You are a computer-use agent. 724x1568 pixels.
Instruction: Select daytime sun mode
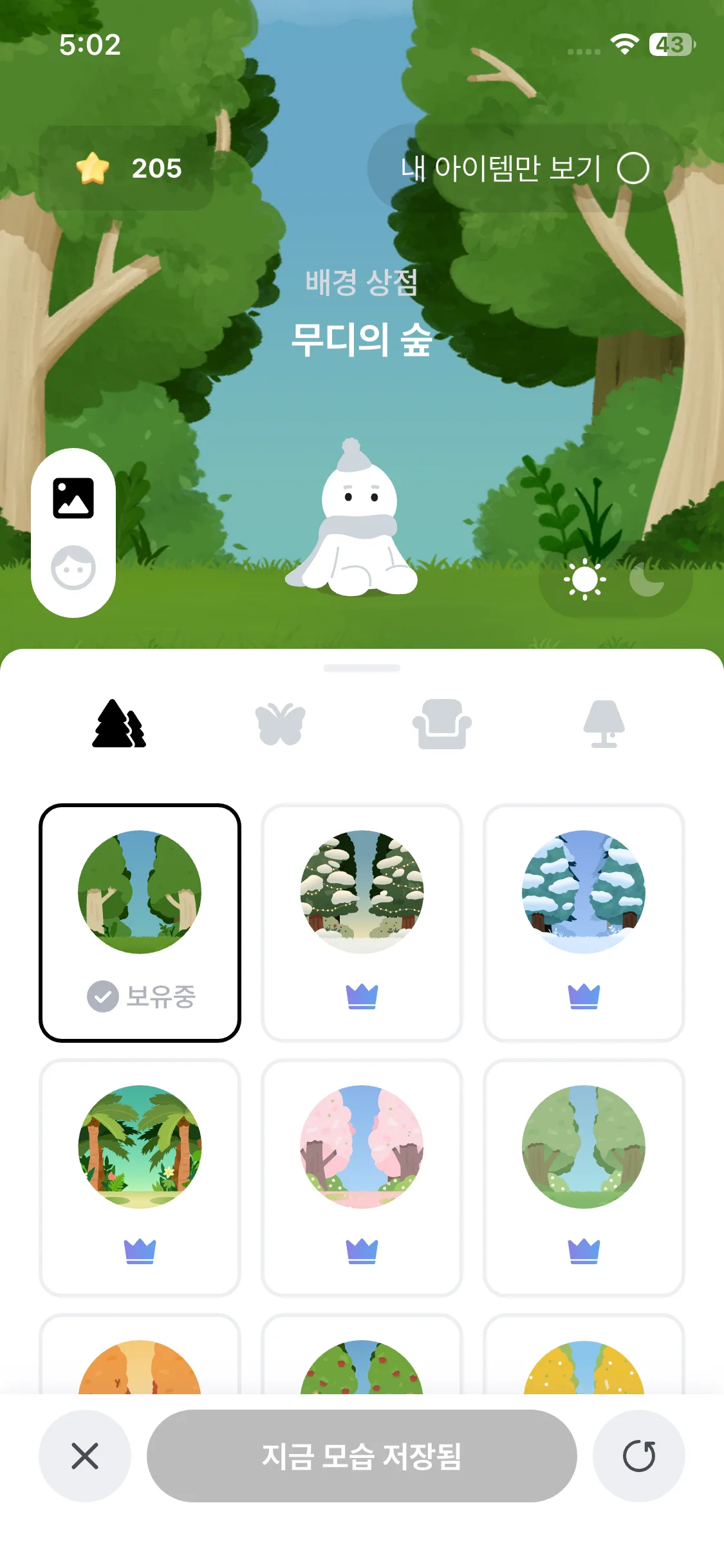pos(584,579)
